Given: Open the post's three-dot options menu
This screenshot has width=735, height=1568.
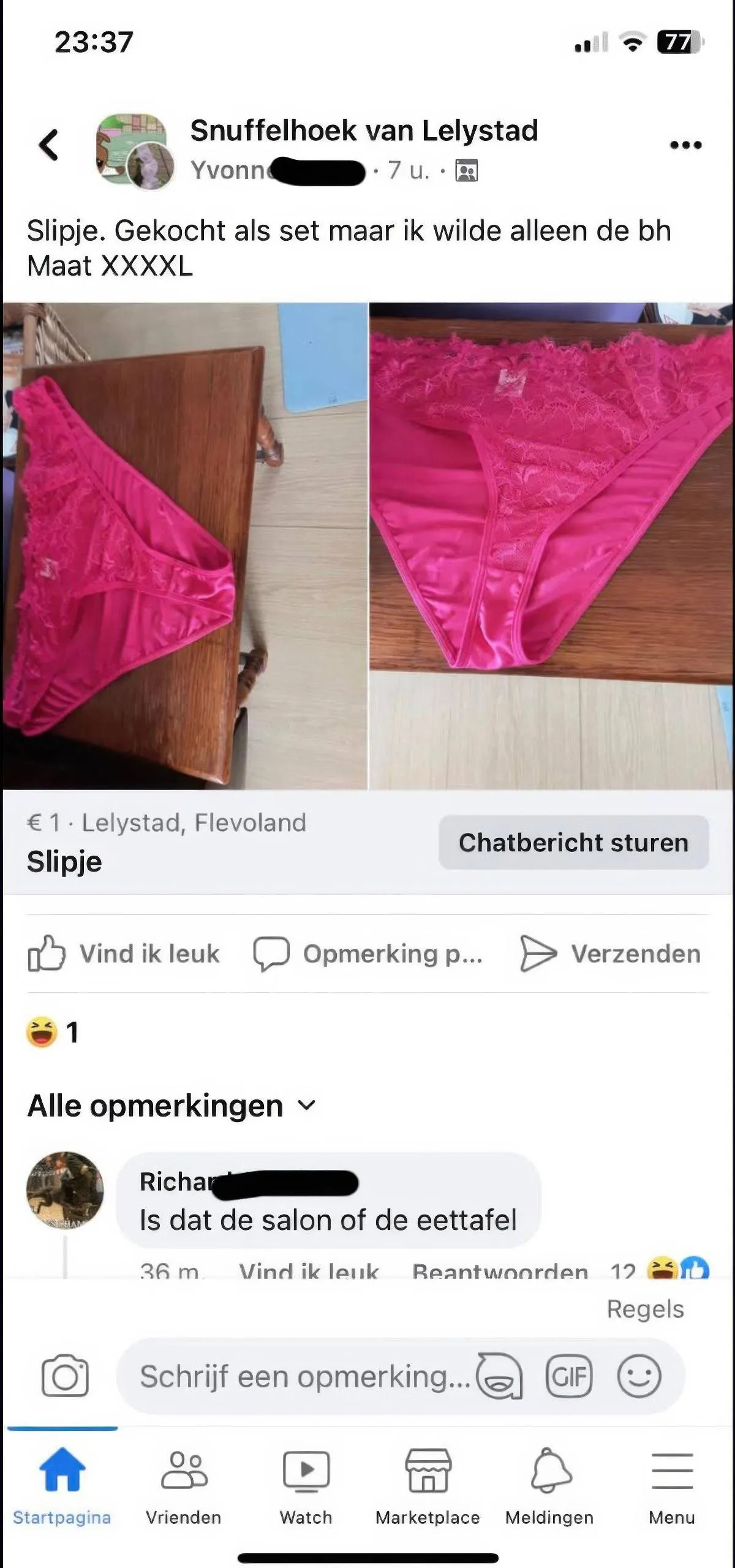Looking at the screenshot, I should coord(685,145).
